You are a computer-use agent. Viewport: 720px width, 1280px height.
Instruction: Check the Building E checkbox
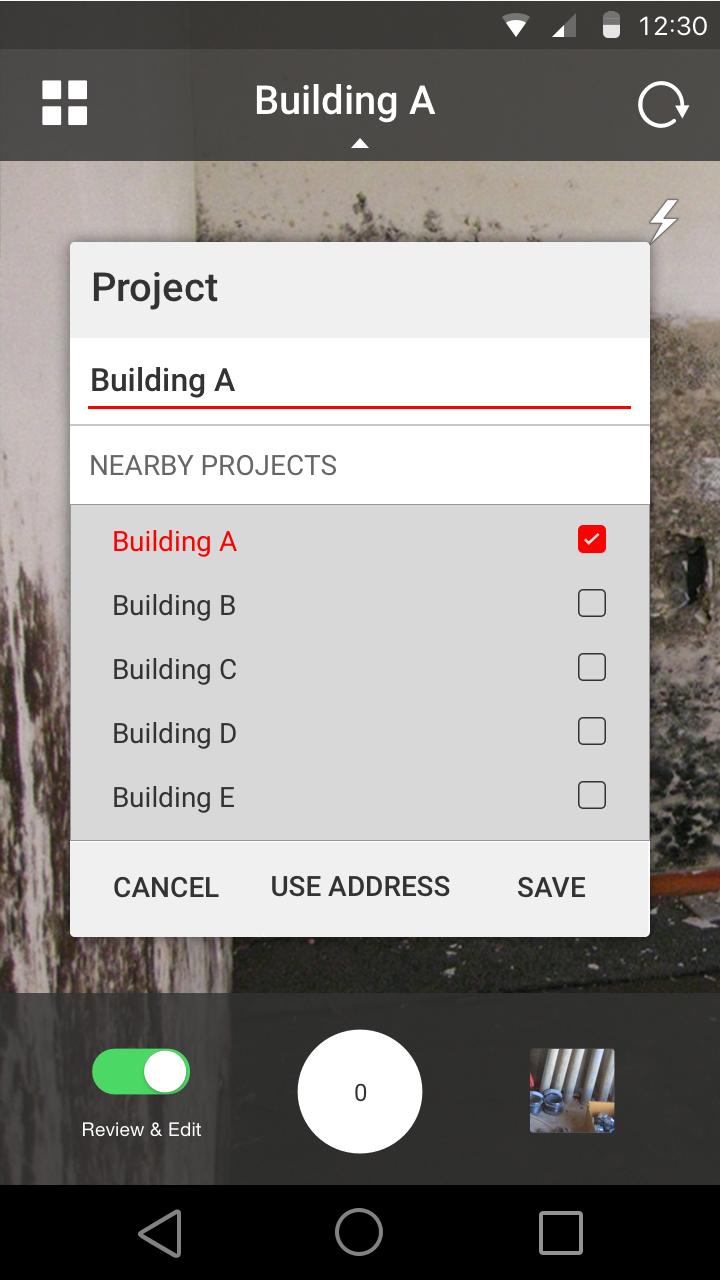tap(592, 796)
